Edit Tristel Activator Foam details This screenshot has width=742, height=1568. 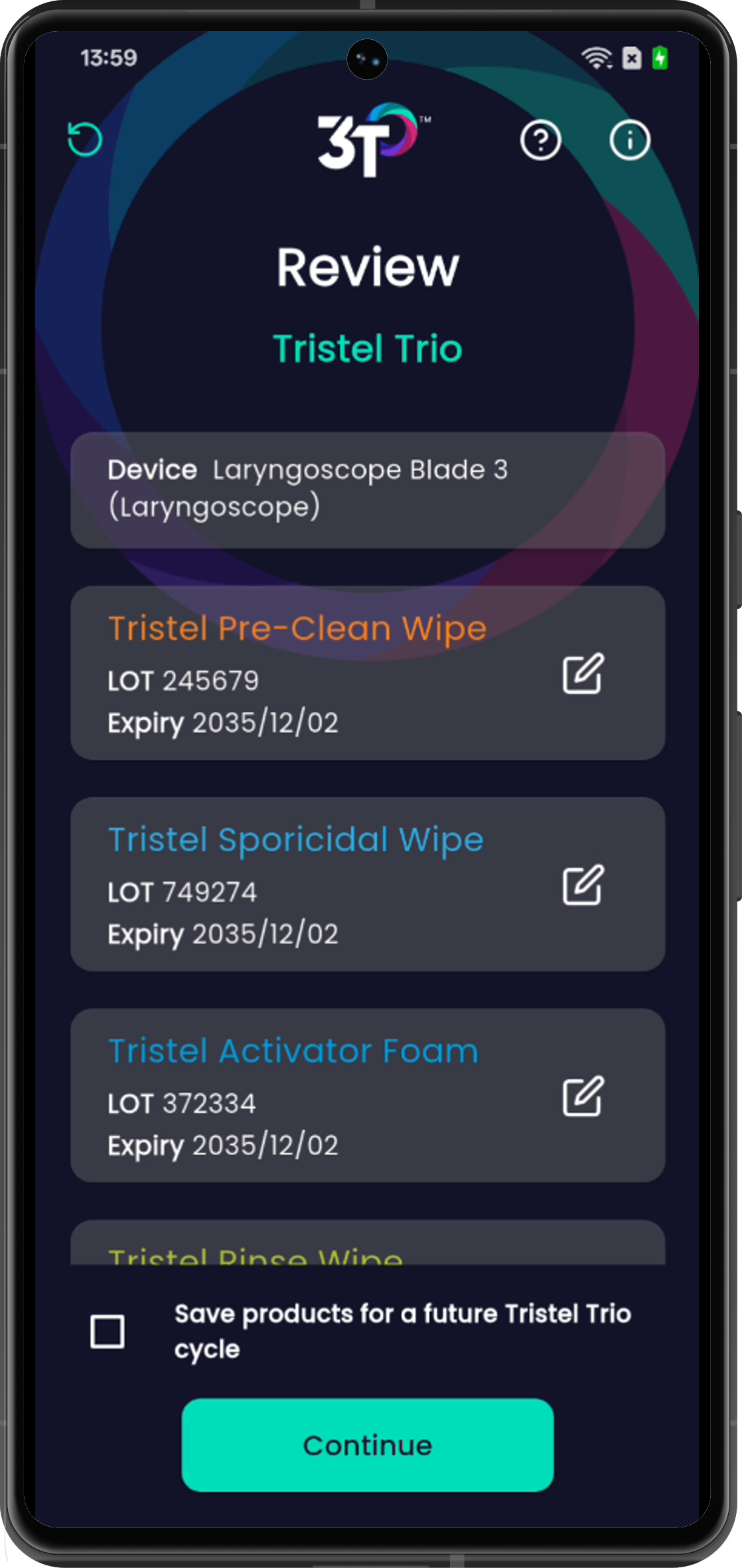coord(583,1096)
